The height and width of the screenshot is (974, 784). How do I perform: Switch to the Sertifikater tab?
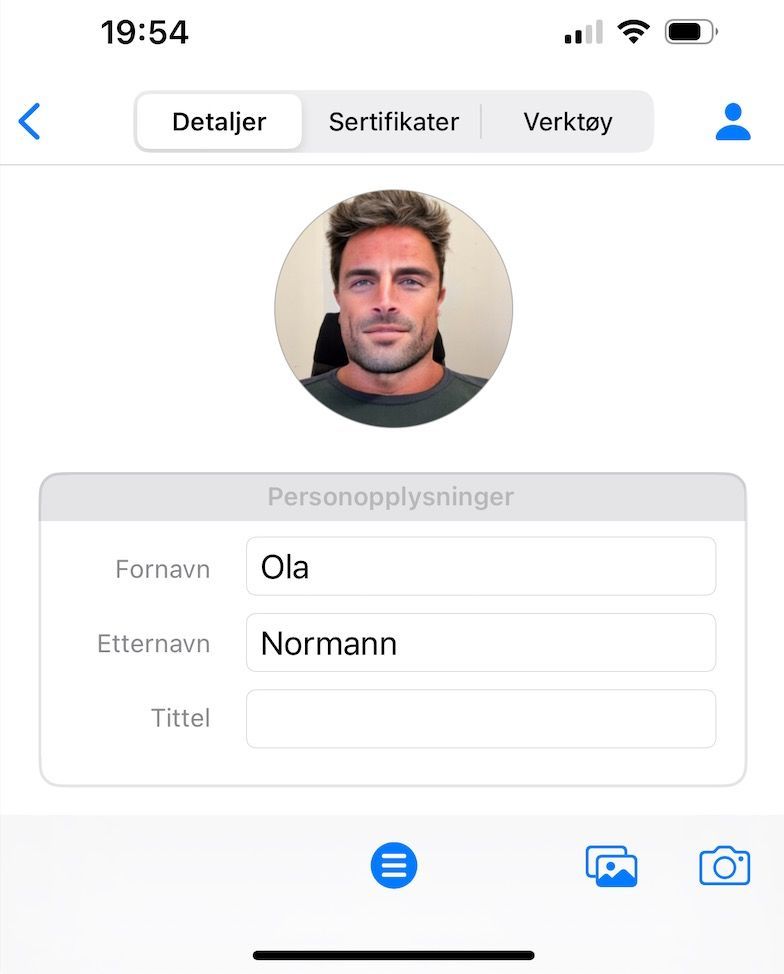(x=393, y=122)
